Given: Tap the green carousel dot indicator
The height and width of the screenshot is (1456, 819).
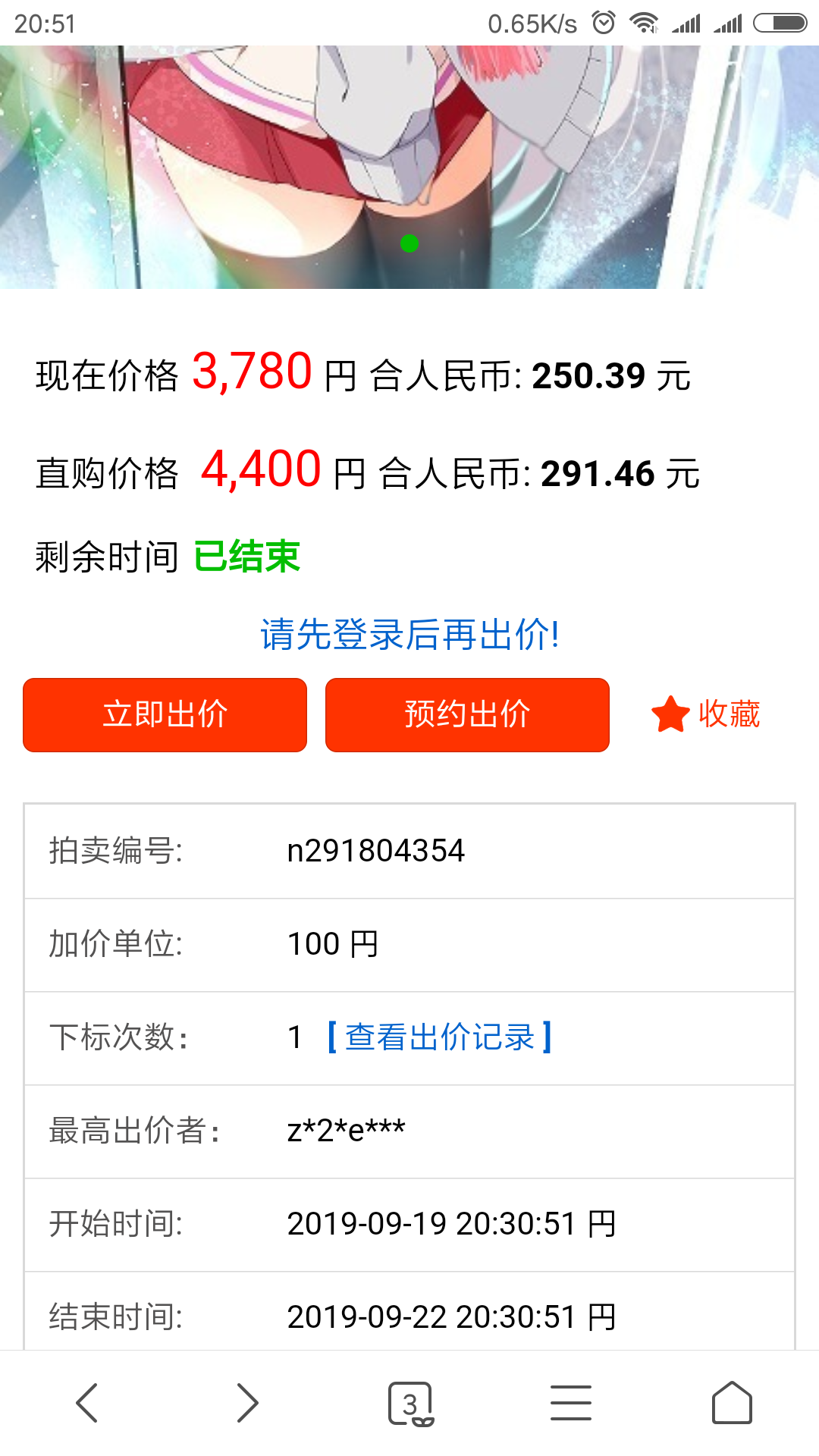Looking at the screenshot, I should 409,244.
